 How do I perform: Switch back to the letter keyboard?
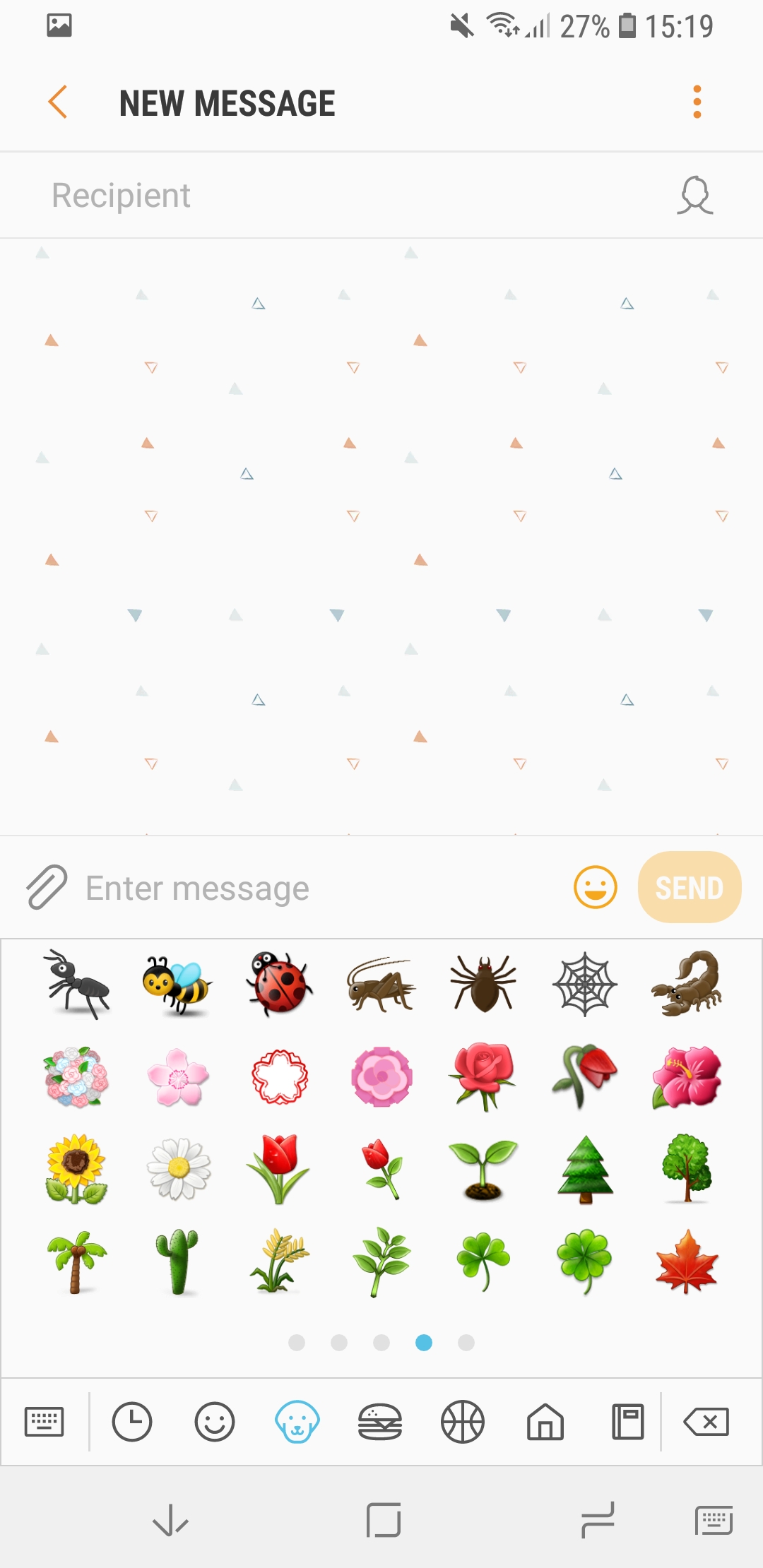(x=44, y=1421)
